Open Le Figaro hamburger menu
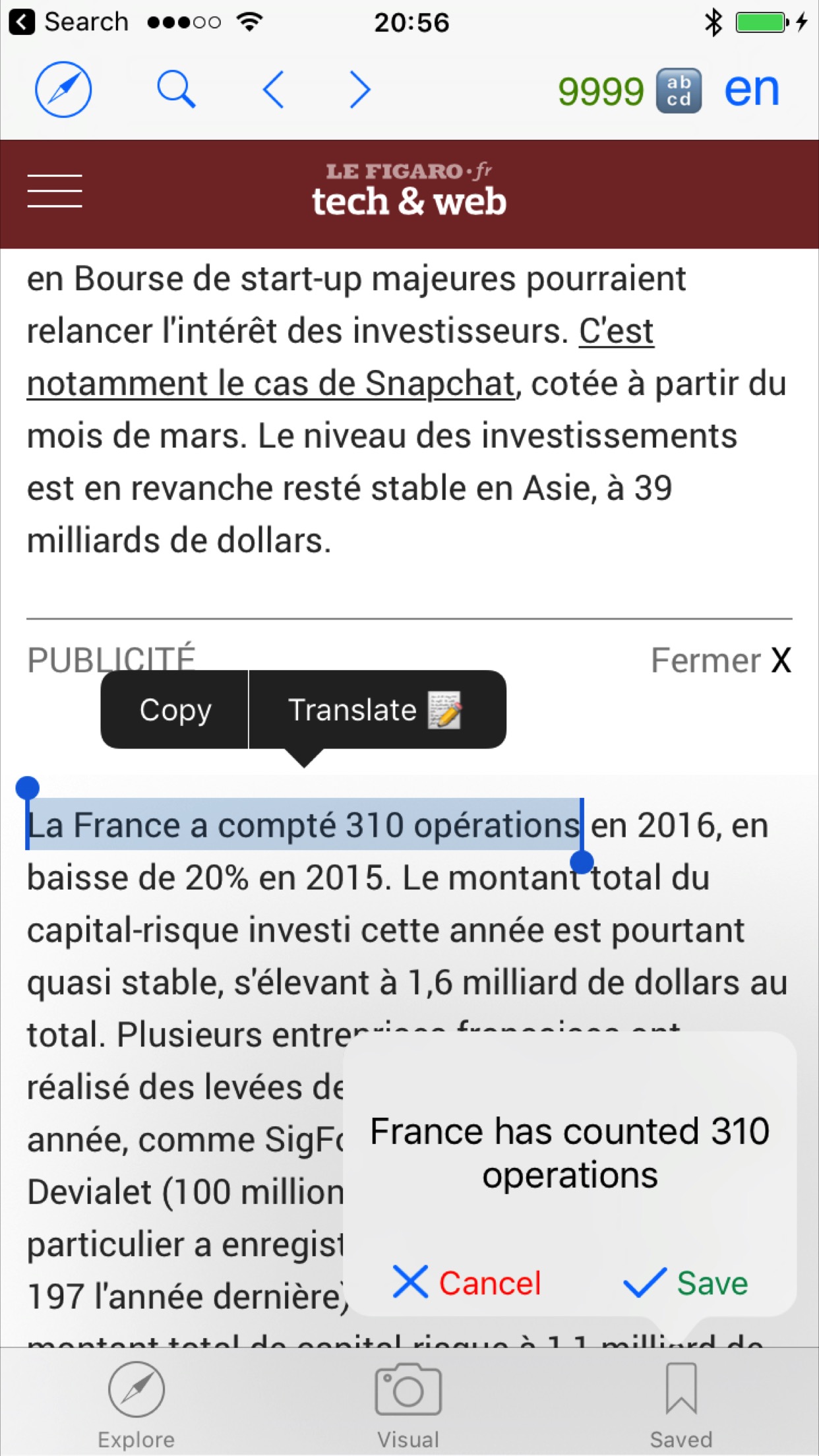819x1456 pixels. (55, 191)
